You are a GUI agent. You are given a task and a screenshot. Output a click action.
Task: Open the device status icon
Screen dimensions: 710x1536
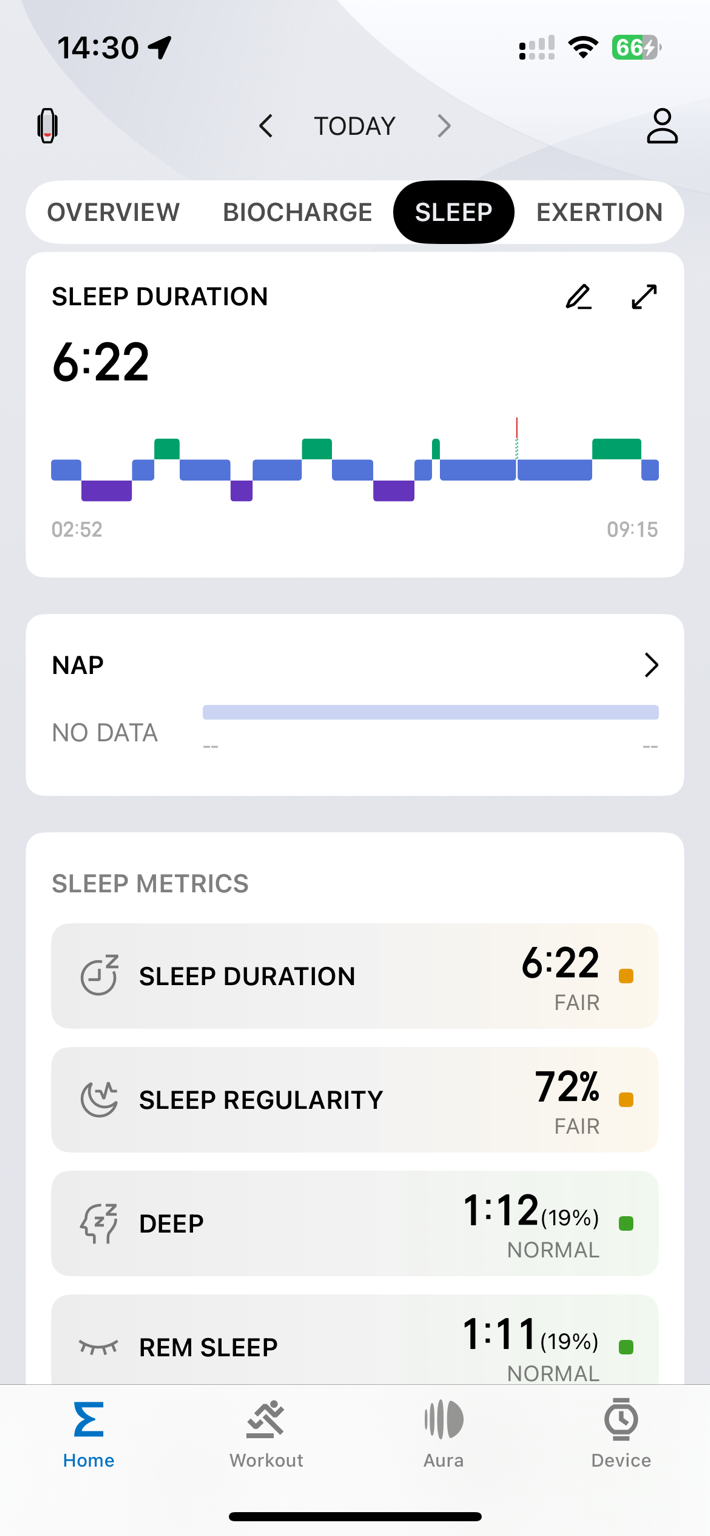pyautogui.click(x=47, y=126)
